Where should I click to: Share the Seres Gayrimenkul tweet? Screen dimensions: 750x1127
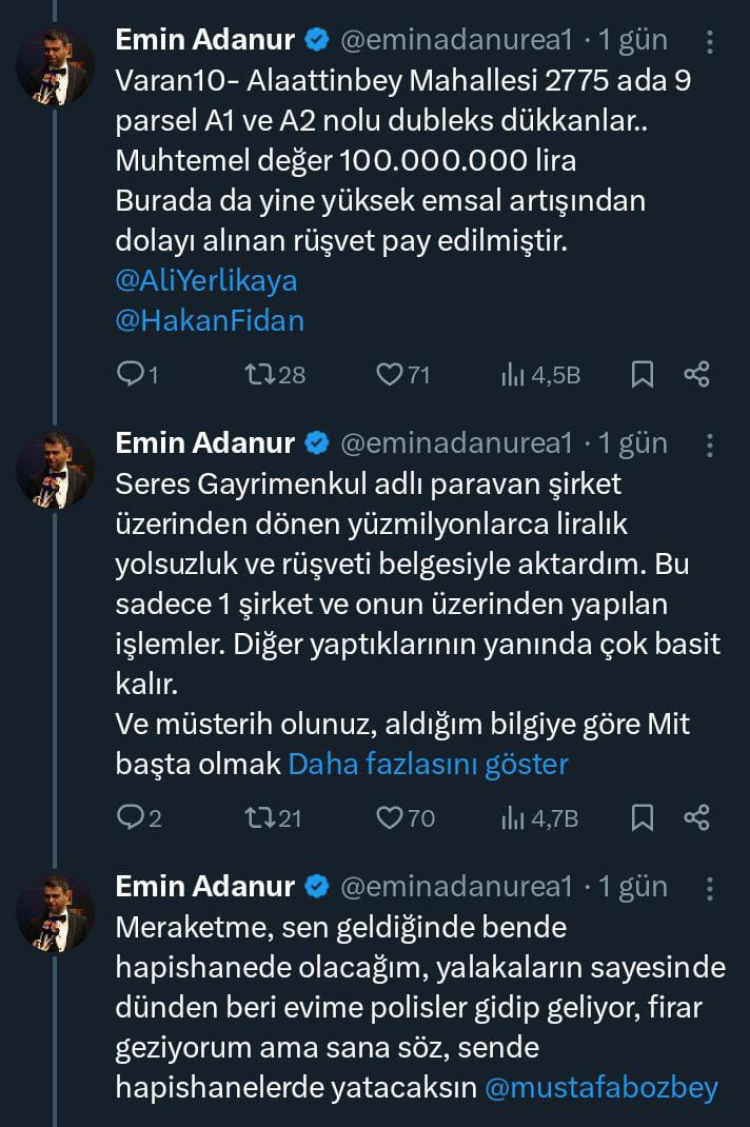[697, 818]
